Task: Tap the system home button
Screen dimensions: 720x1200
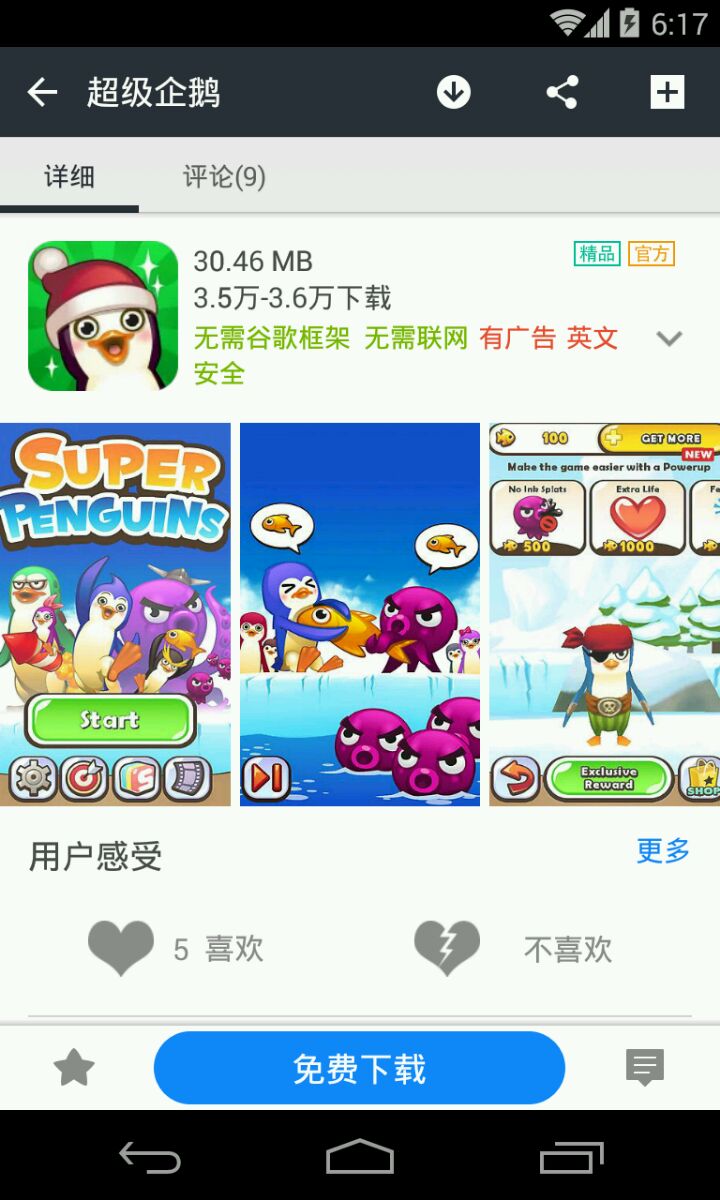Action: (360, 1157)
